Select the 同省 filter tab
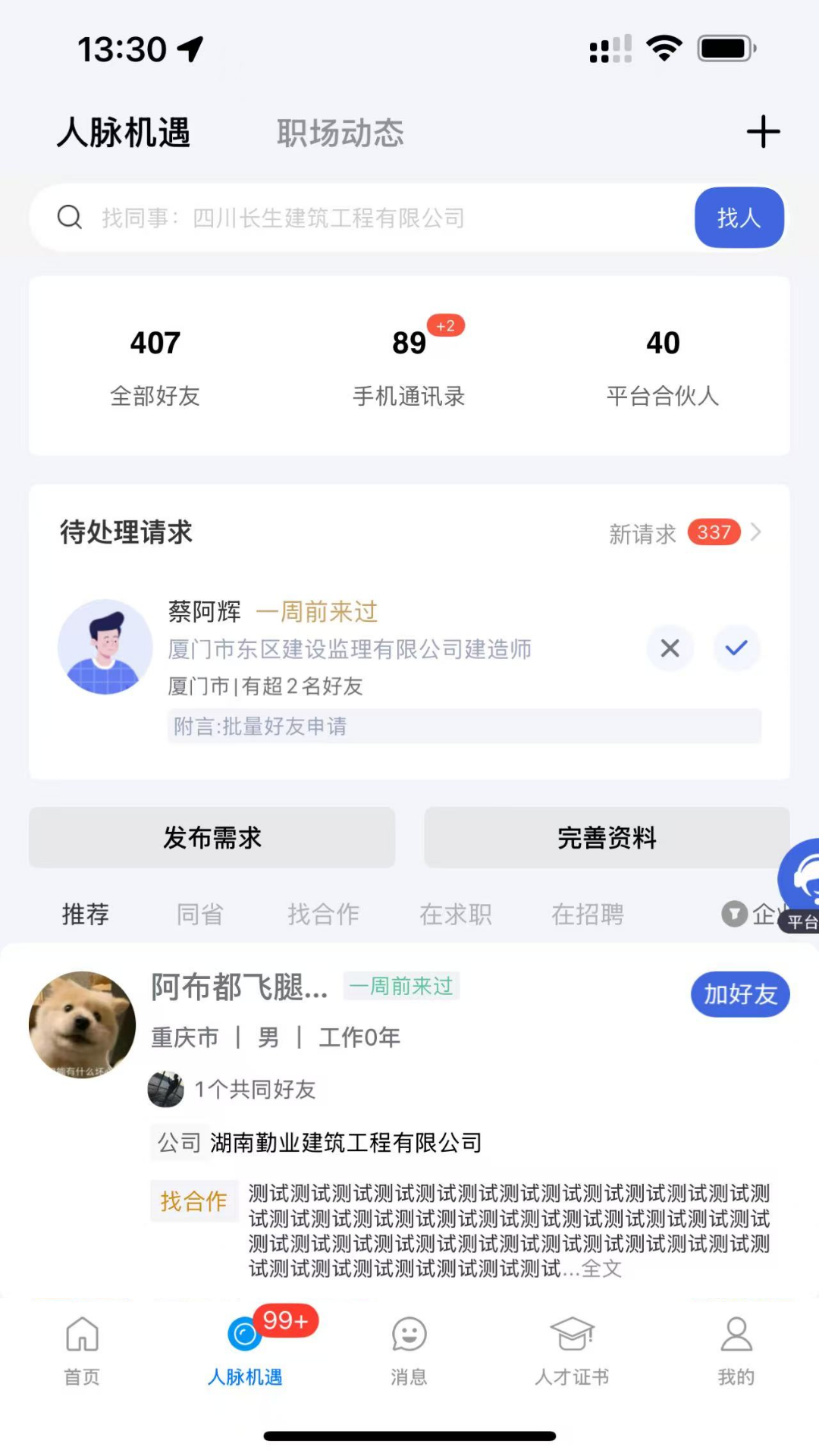The width and height of the screenshot is (819, 1456). [199, 915]
